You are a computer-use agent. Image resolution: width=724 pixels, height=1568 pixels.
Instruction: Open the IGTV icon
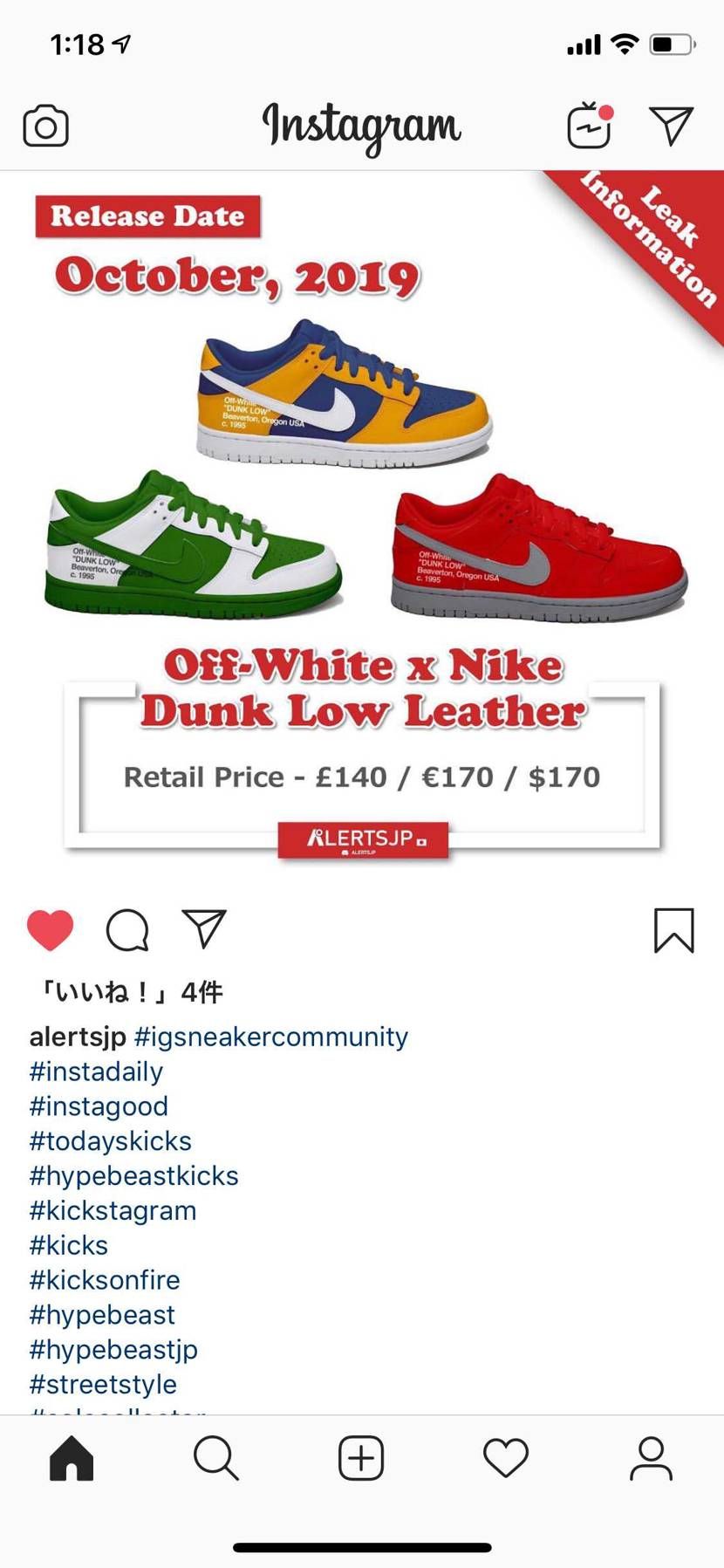[591, 126]
